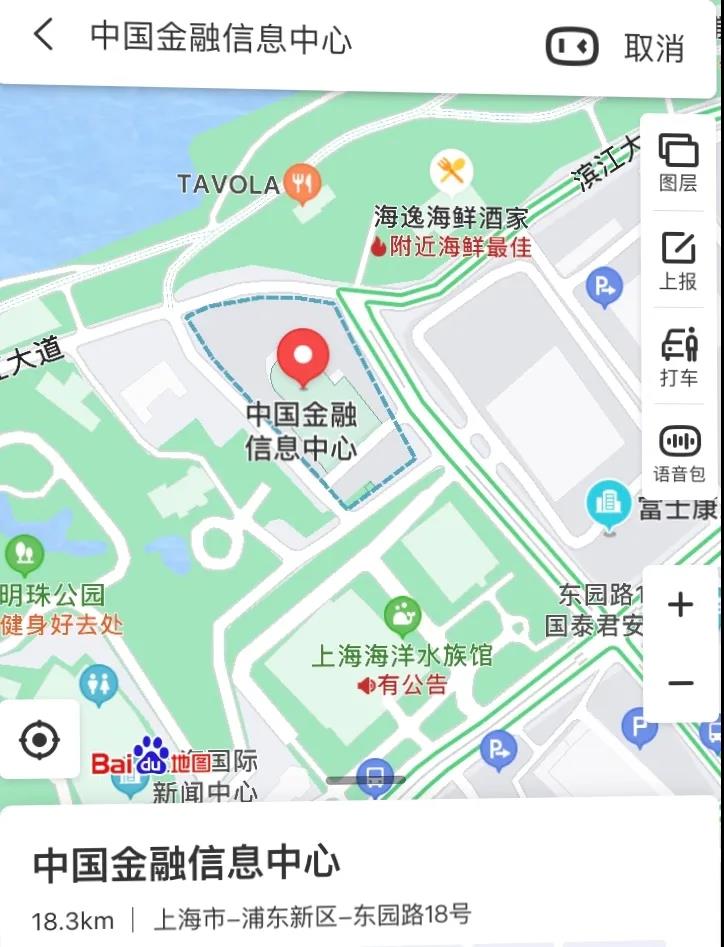Go back using the top-left arrow

[43, 35]
